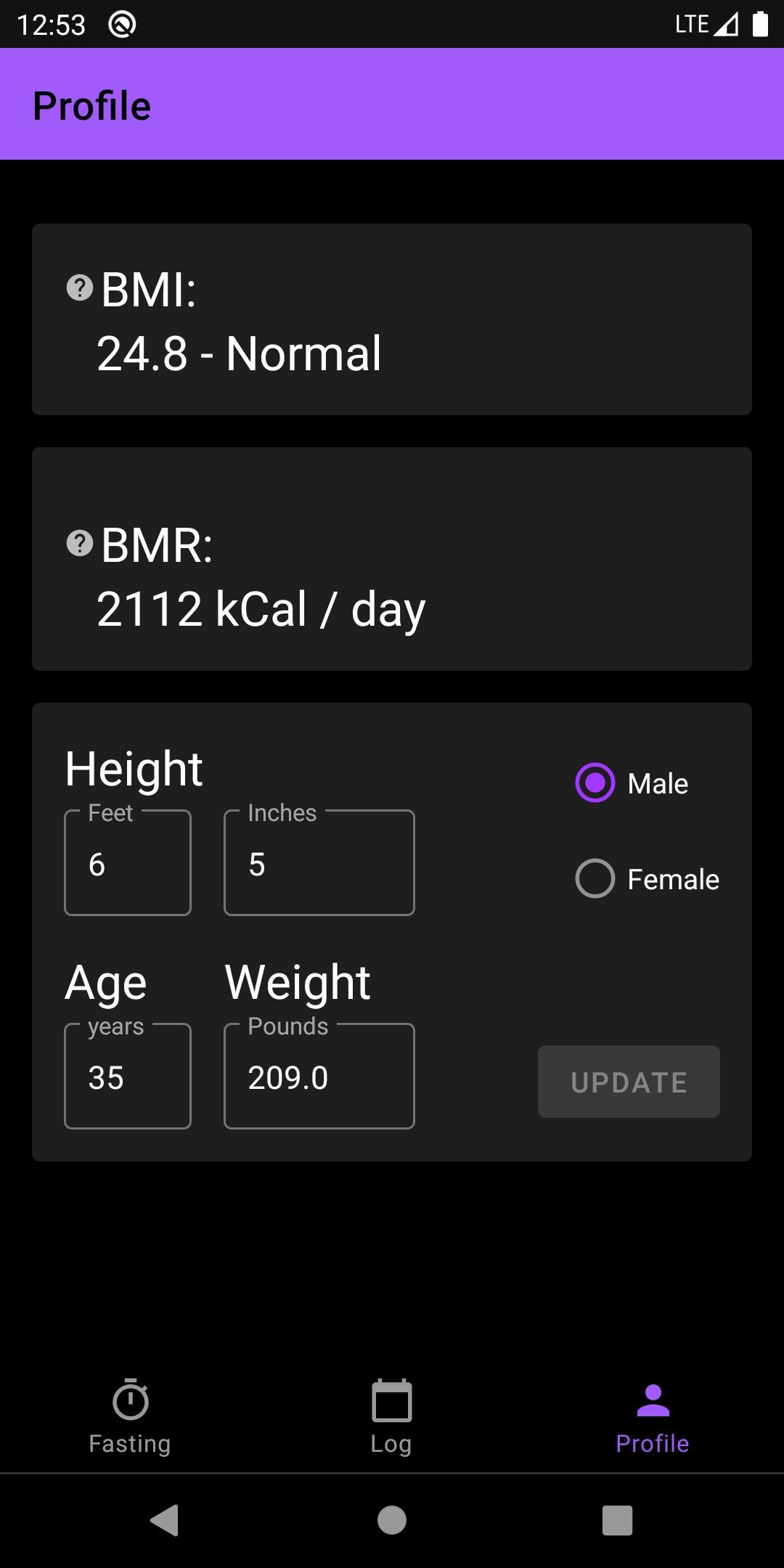This screenshot has width=784, height=1568.
Task: Select the Male radio button
Action: click(x=595, y=783)
